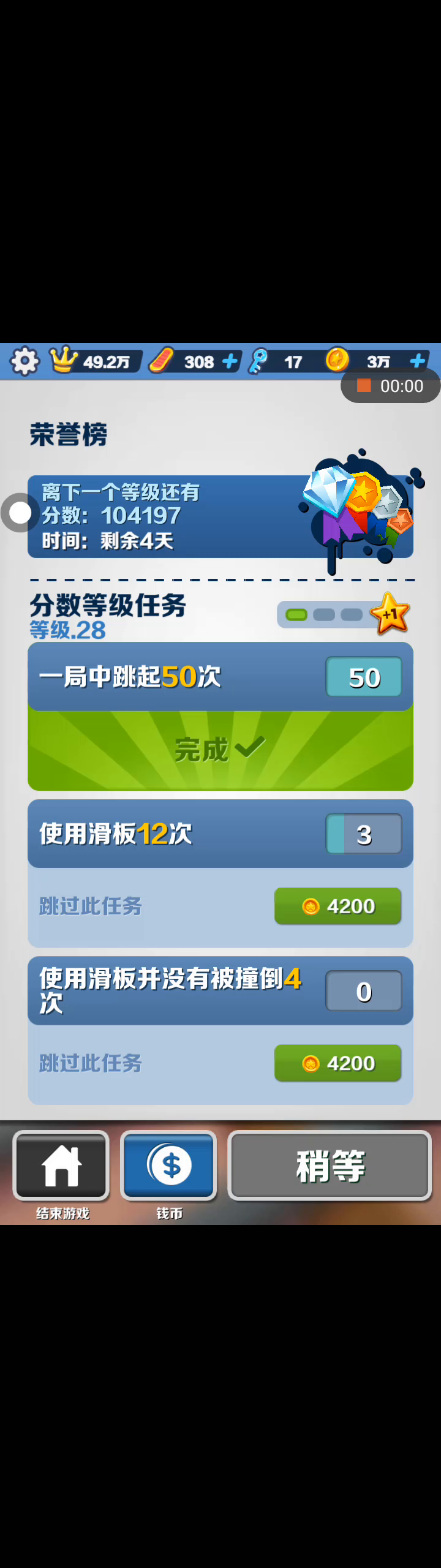Add more coins with the plus
The height and width of the screenshot is (1568, 441).
click(417, 361)
